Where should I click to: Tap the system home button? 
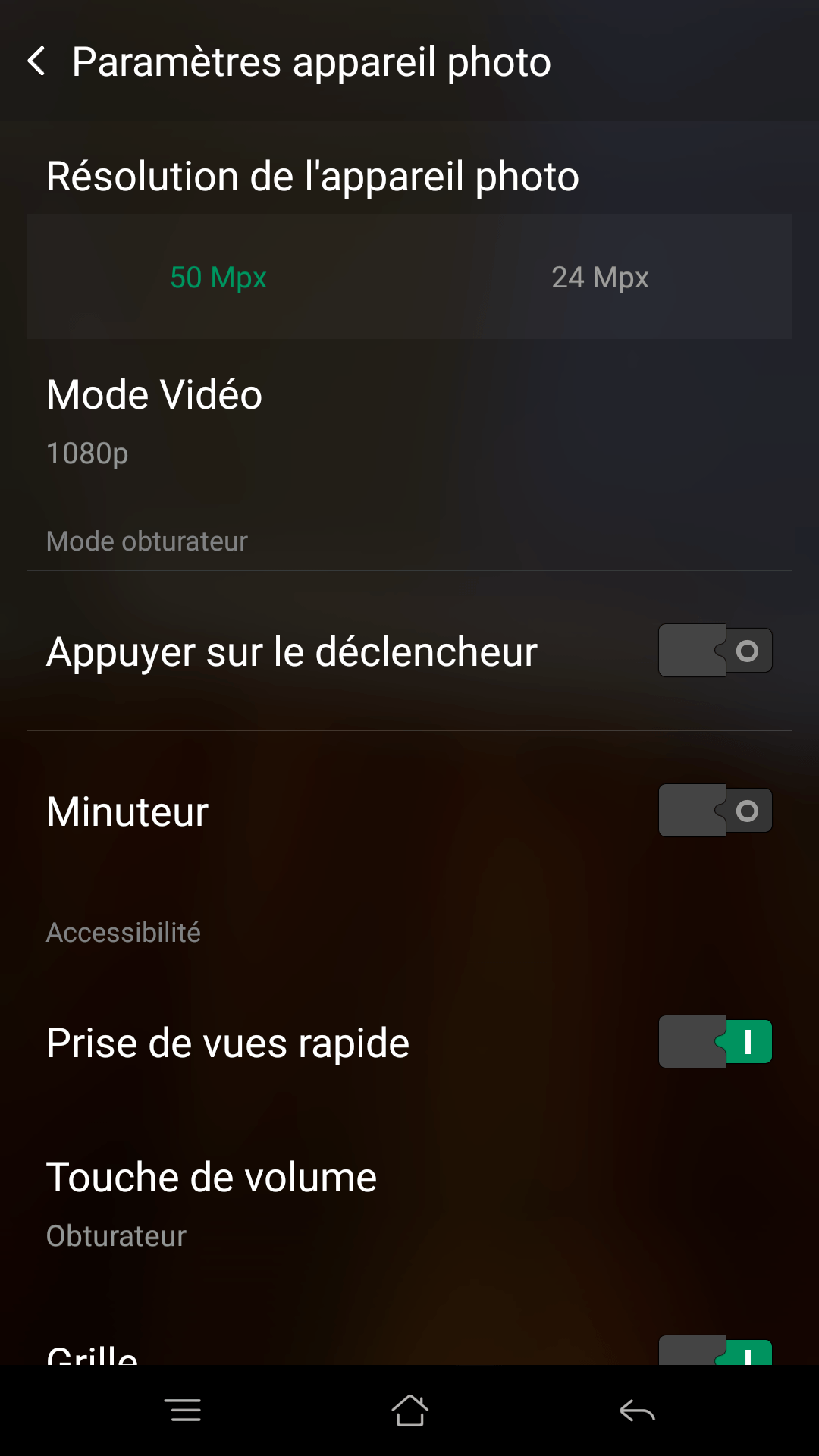409,1410
